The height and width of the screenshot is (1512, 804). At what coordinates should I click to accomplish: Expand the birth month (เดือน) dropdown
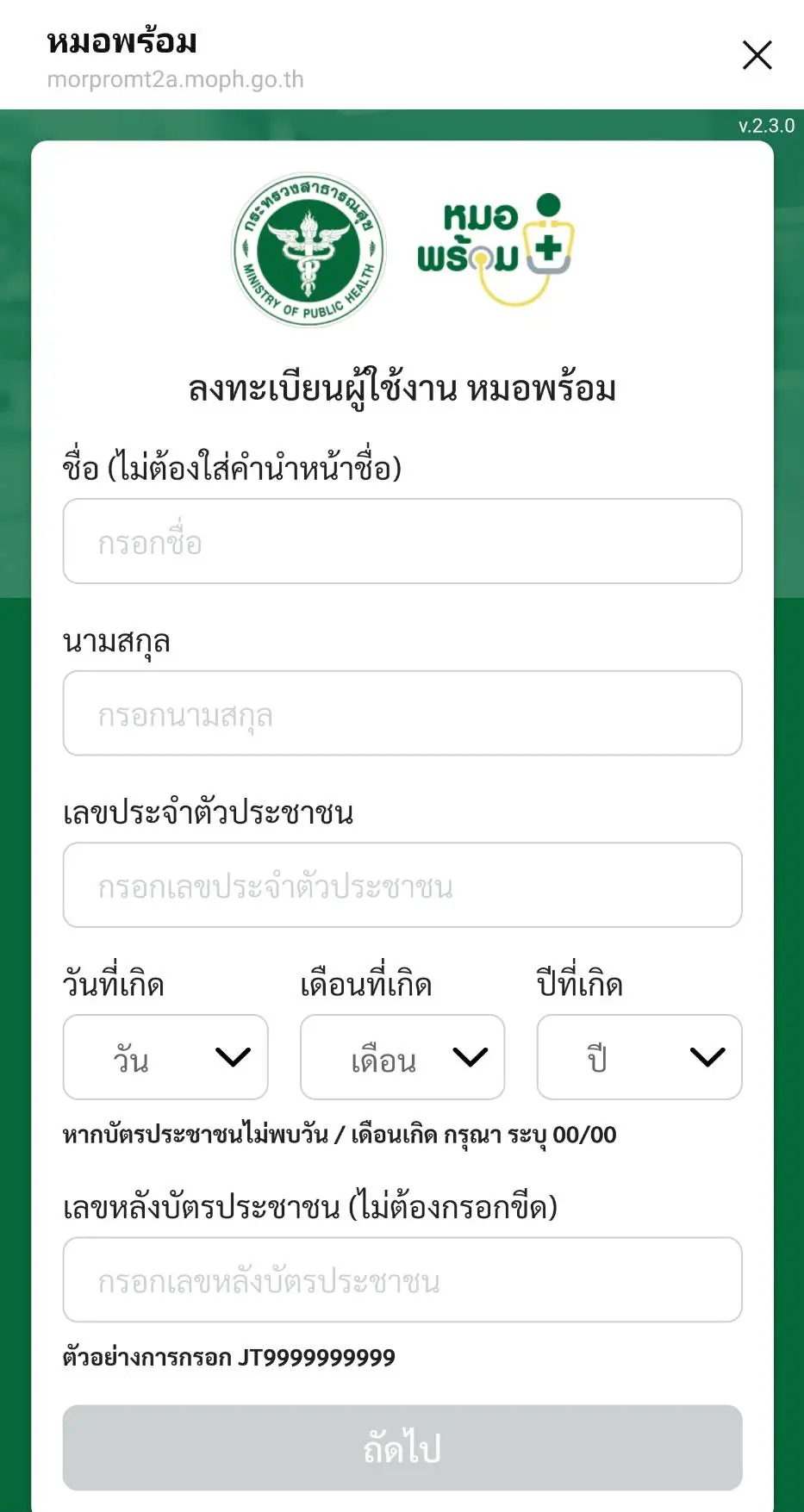[402, 1057]
